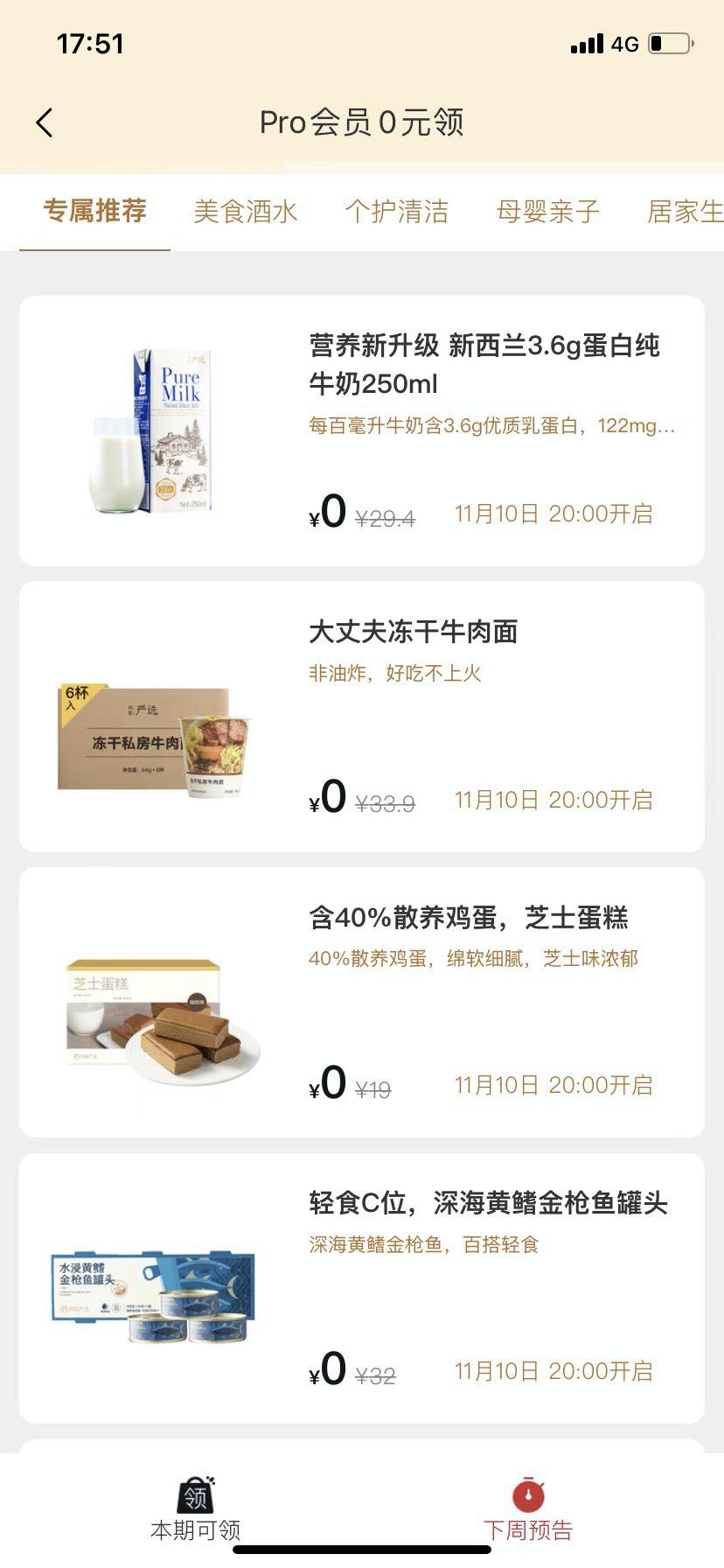This screenshot has height=1568, width=724.
Task: Switch to the 居家生 tab
Action: click(x=687, y=212)
